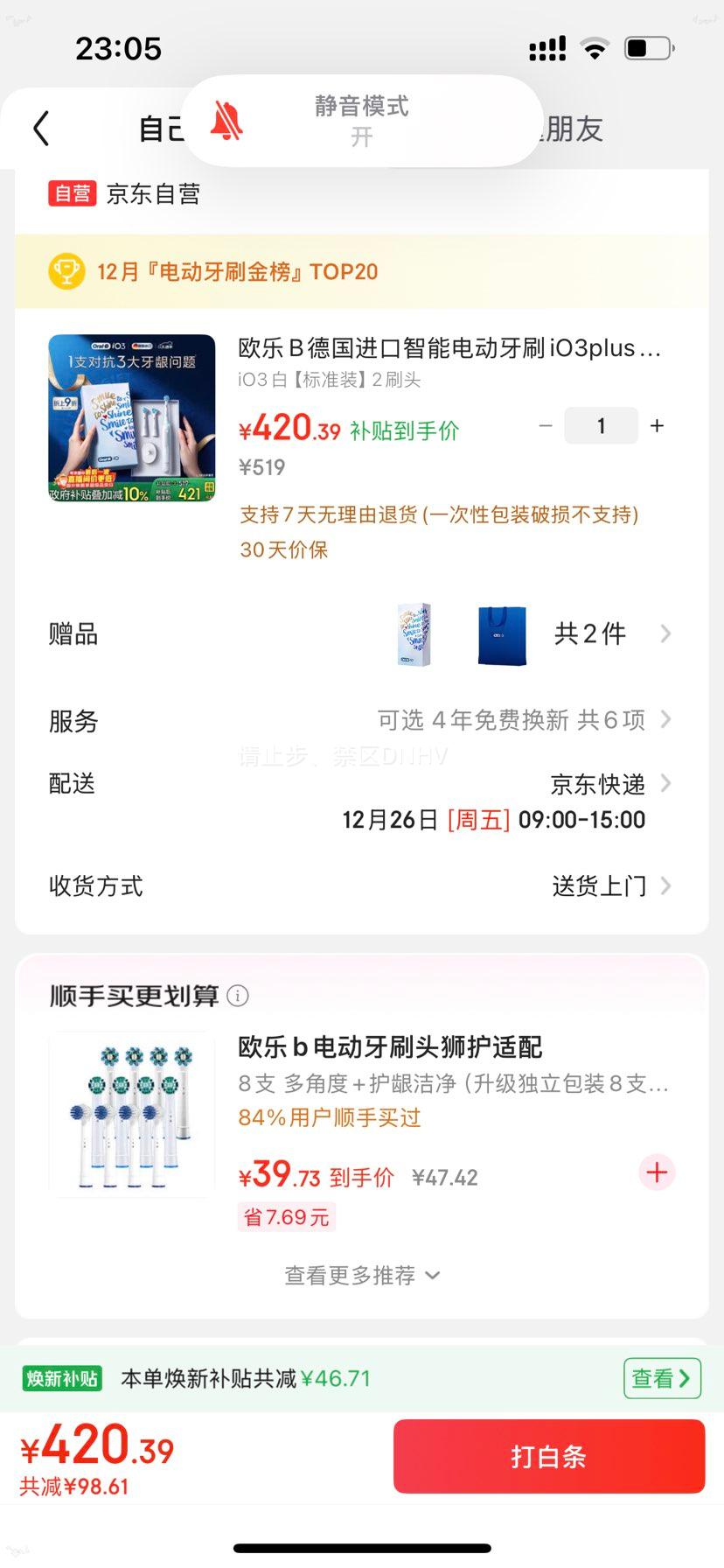Viewport: 724px width, 1568px height.
Task: Add the 8-pack brush heads with the plus button
Action: pyautogui.click(x=657, y=1172)
